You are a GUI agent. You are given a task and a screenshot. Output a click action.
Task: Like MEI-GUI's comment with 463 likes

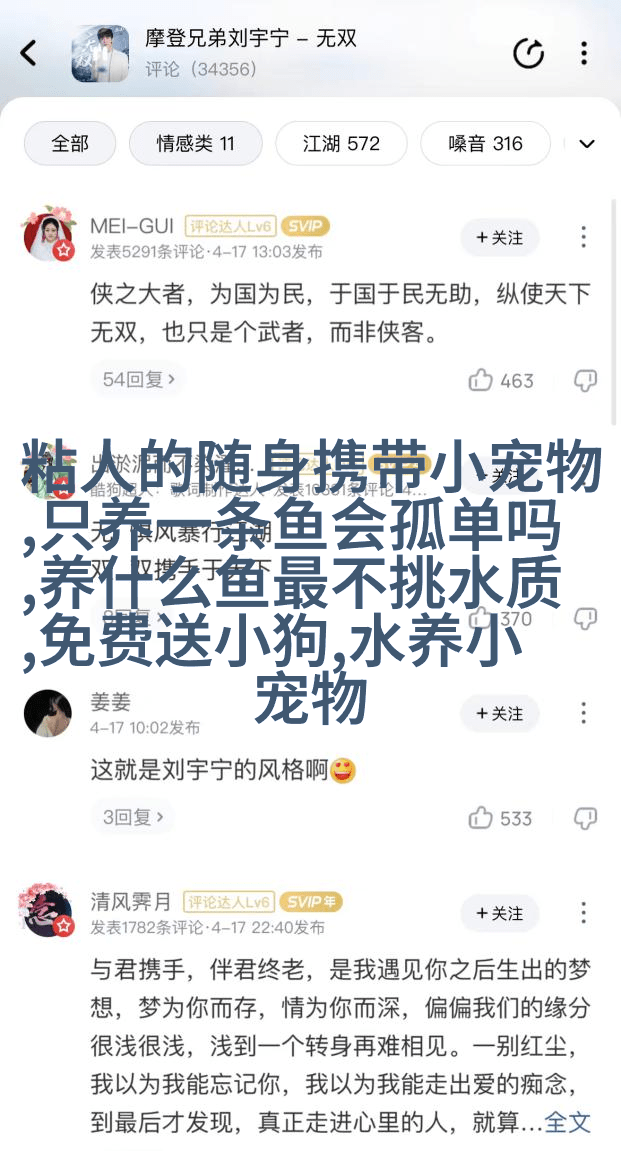[501, 380]
